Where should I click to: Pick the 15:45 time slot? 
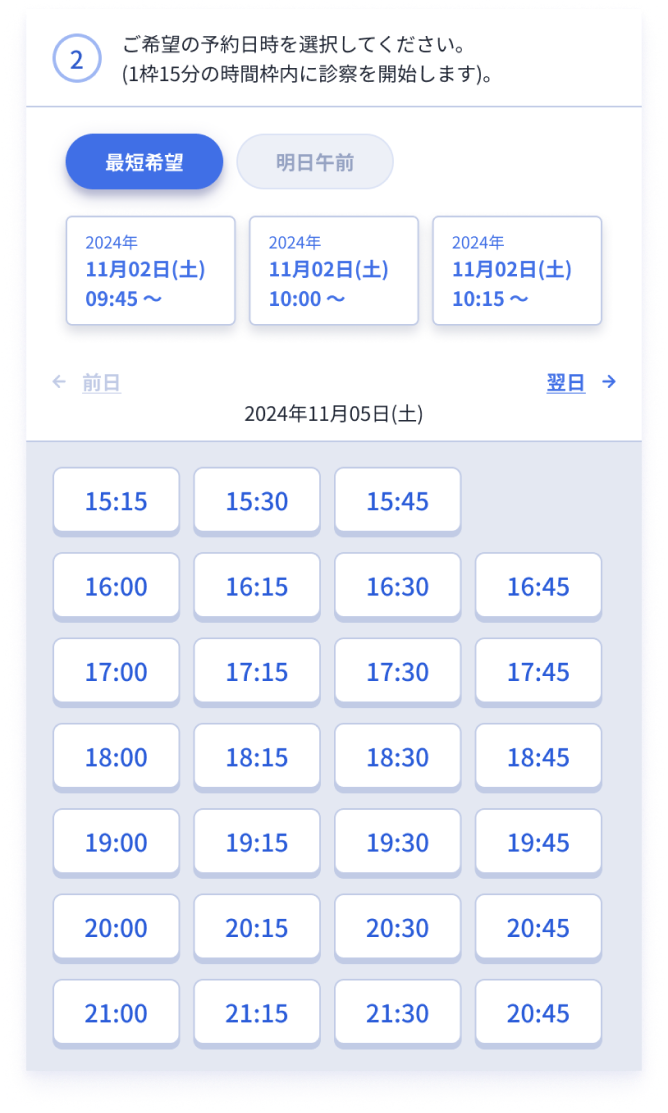398,500
